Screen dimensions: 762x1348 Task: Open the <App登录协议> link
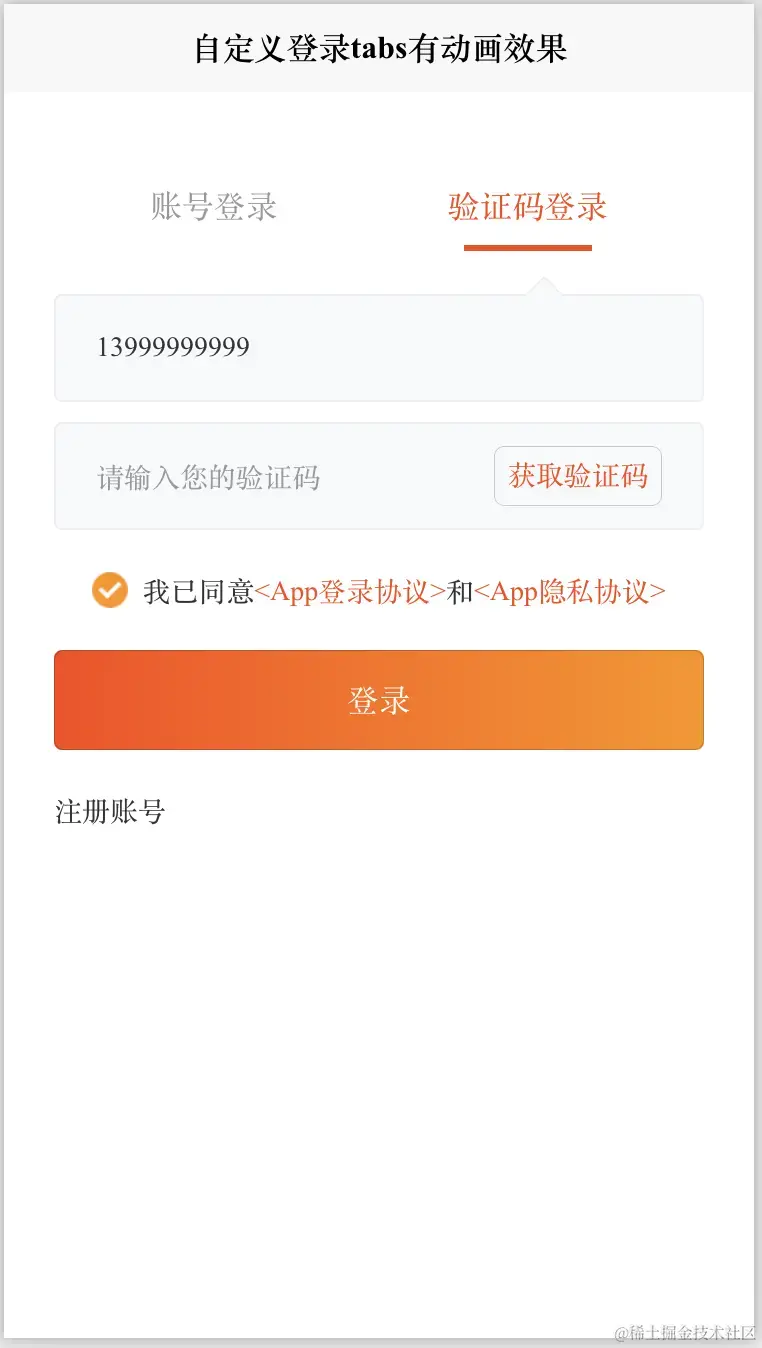point(350,592)
